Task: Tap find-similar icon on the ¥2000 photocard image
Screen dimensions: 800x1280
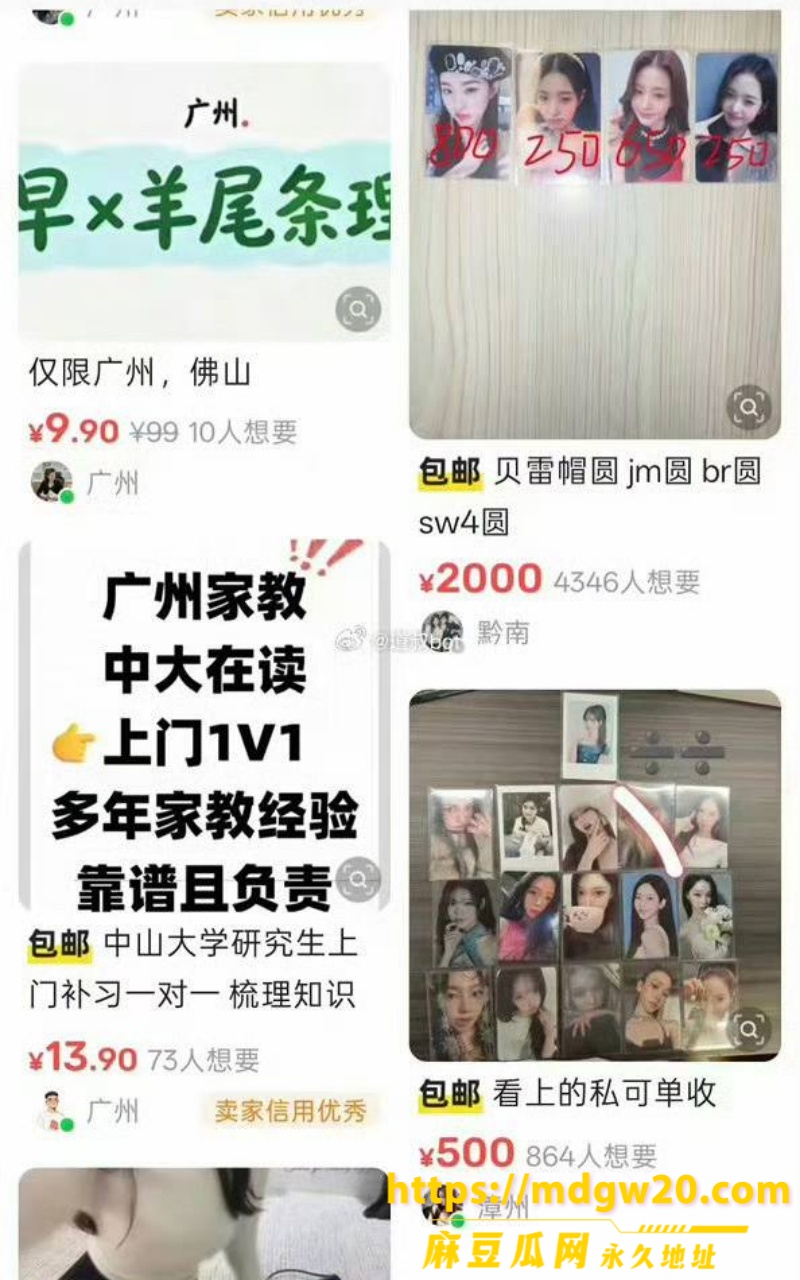Action: (x=748, y=407)
